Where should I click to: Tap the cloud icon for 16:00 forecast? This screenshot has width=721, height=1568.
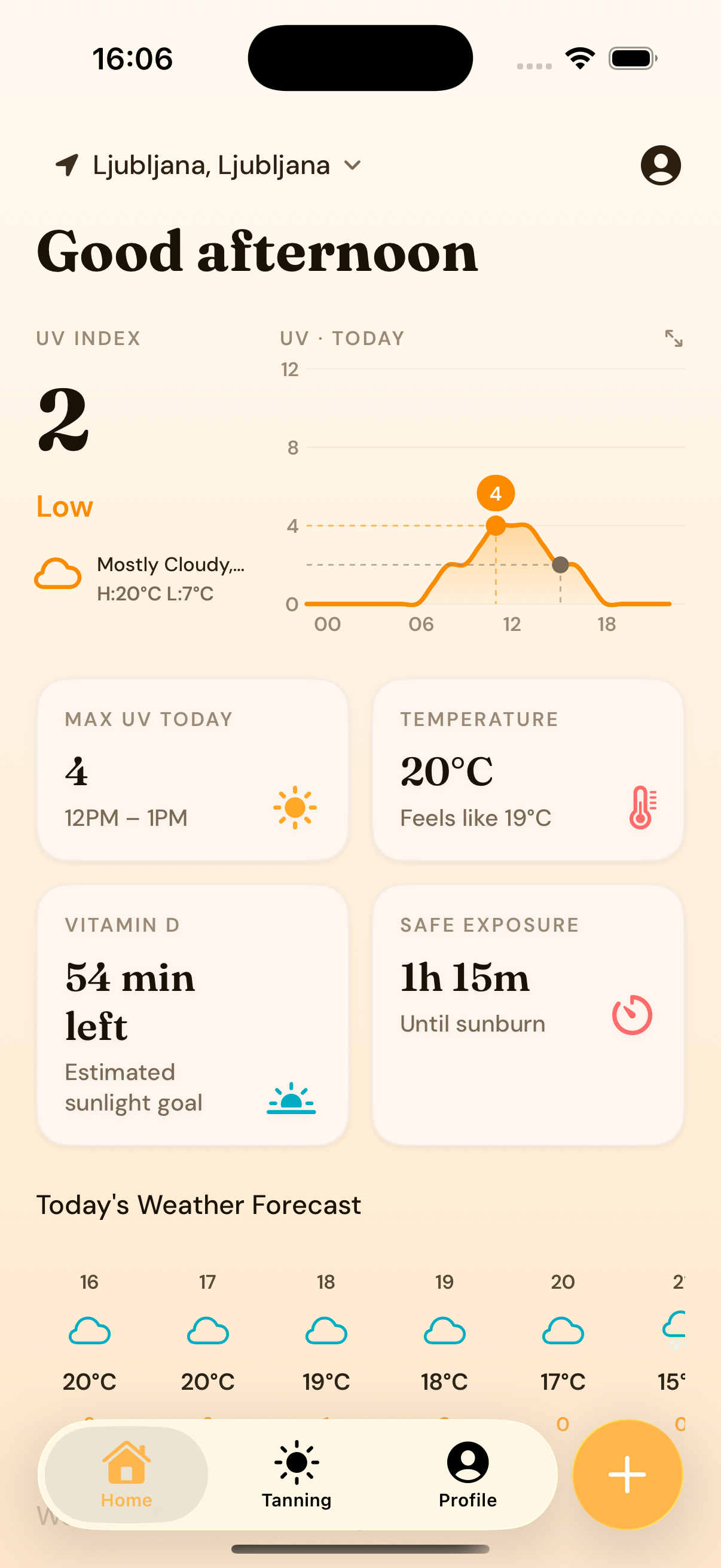point(90,1331)
